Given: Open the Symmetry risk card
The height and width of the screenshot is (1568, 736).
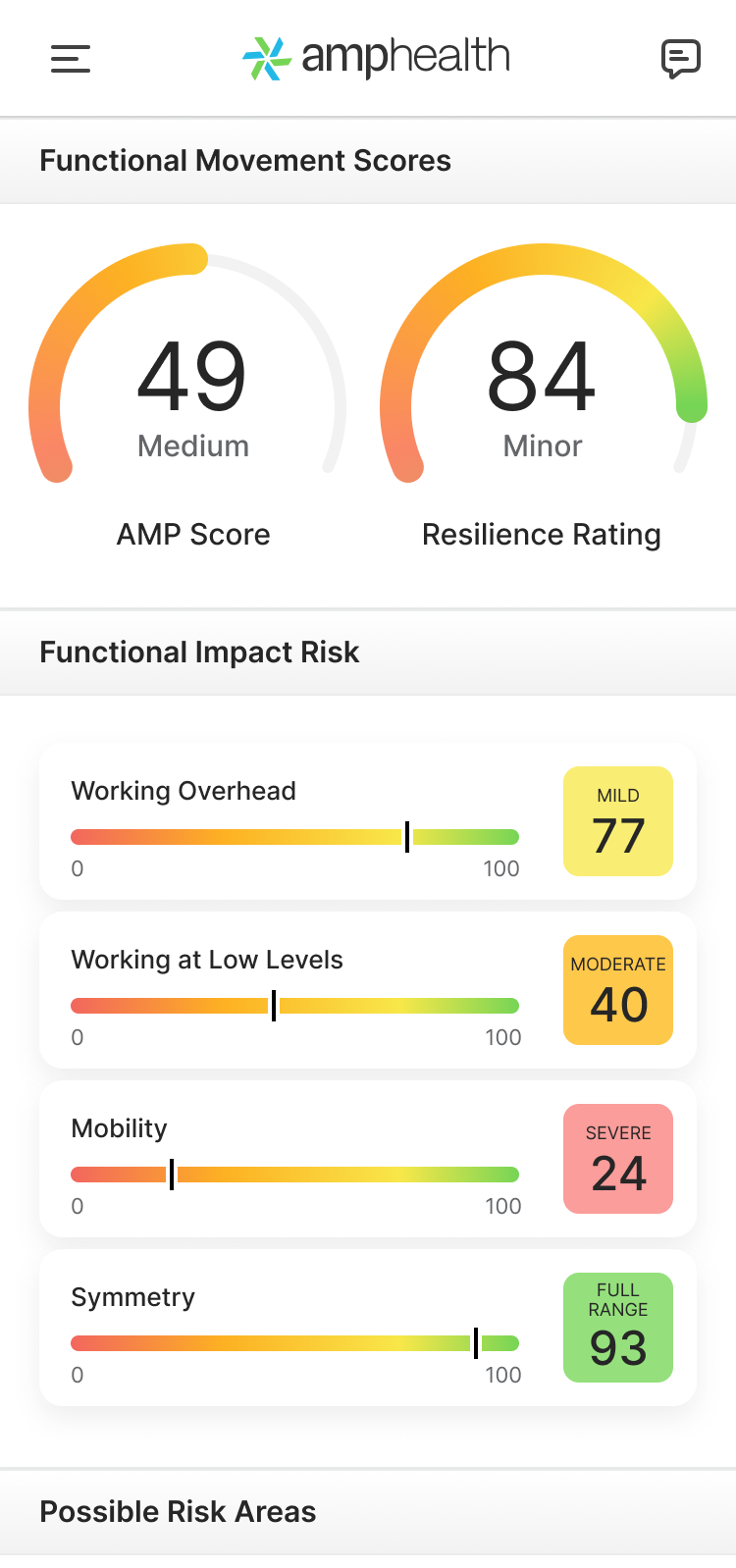Looking at the screenshot, I should click(x=368, y=1328).
